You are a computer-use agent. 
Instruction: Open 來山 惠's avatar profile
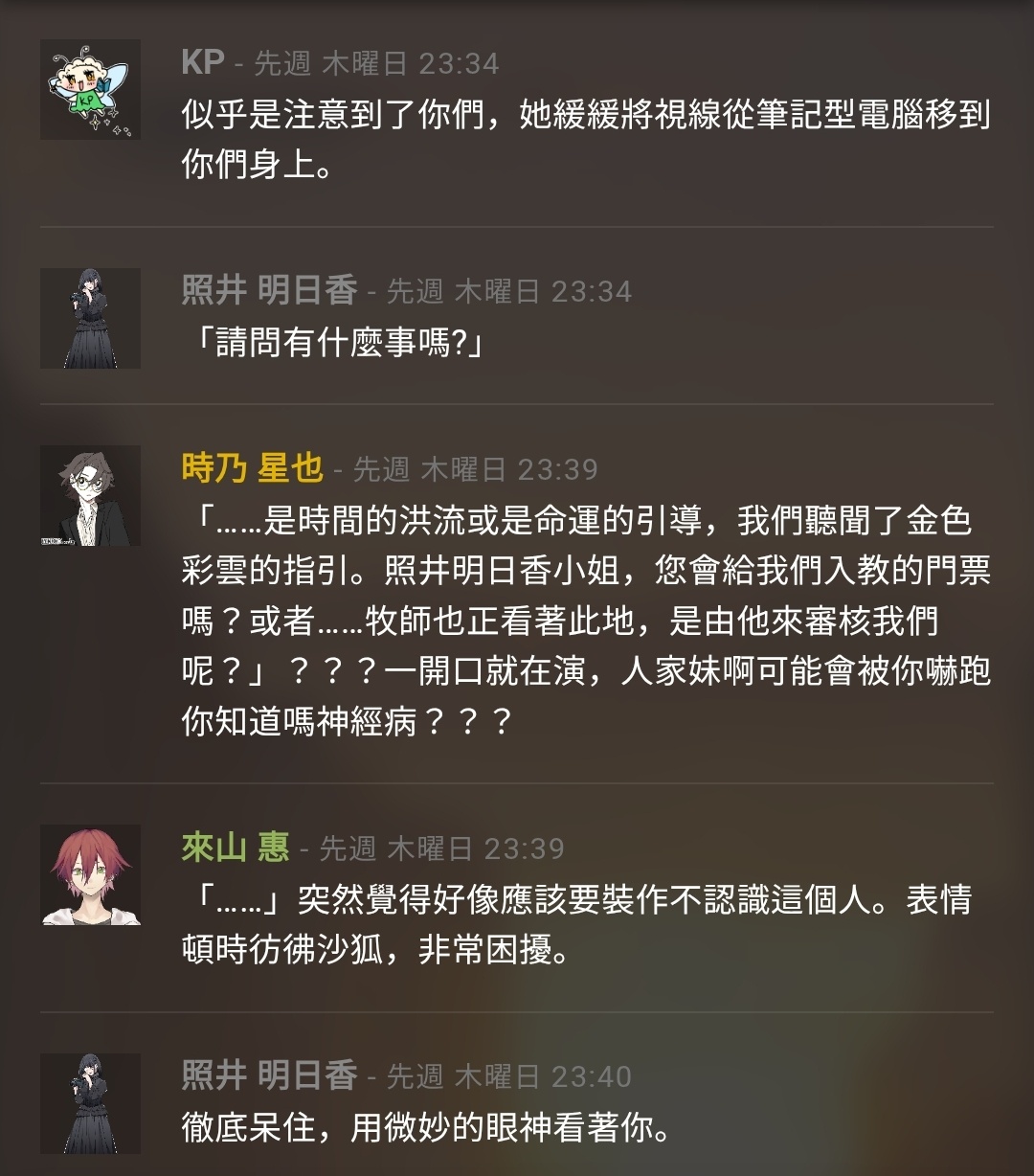coord(90,874)
